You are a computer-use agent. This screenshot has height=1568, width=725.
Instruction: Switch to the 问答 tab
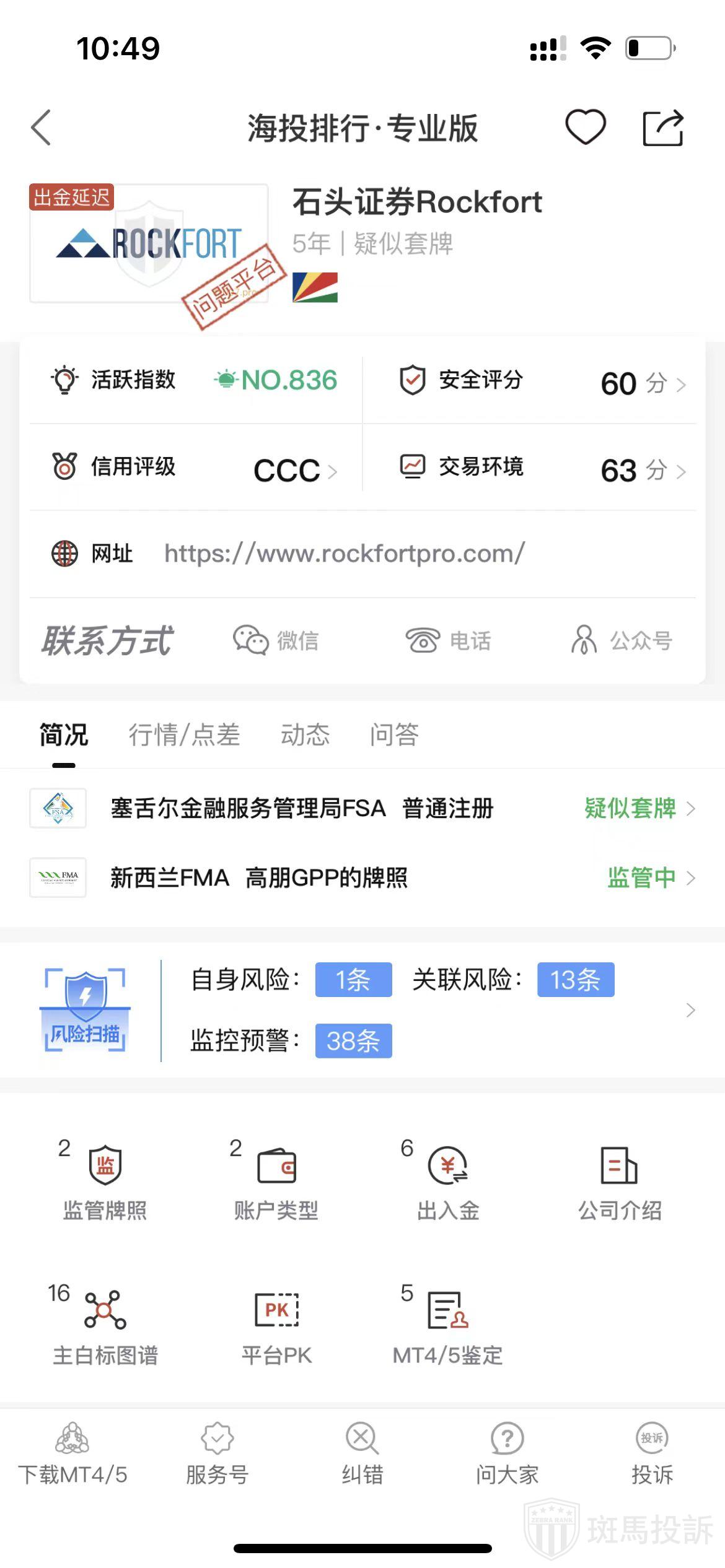pyautogui.click(x=394, y=735)
